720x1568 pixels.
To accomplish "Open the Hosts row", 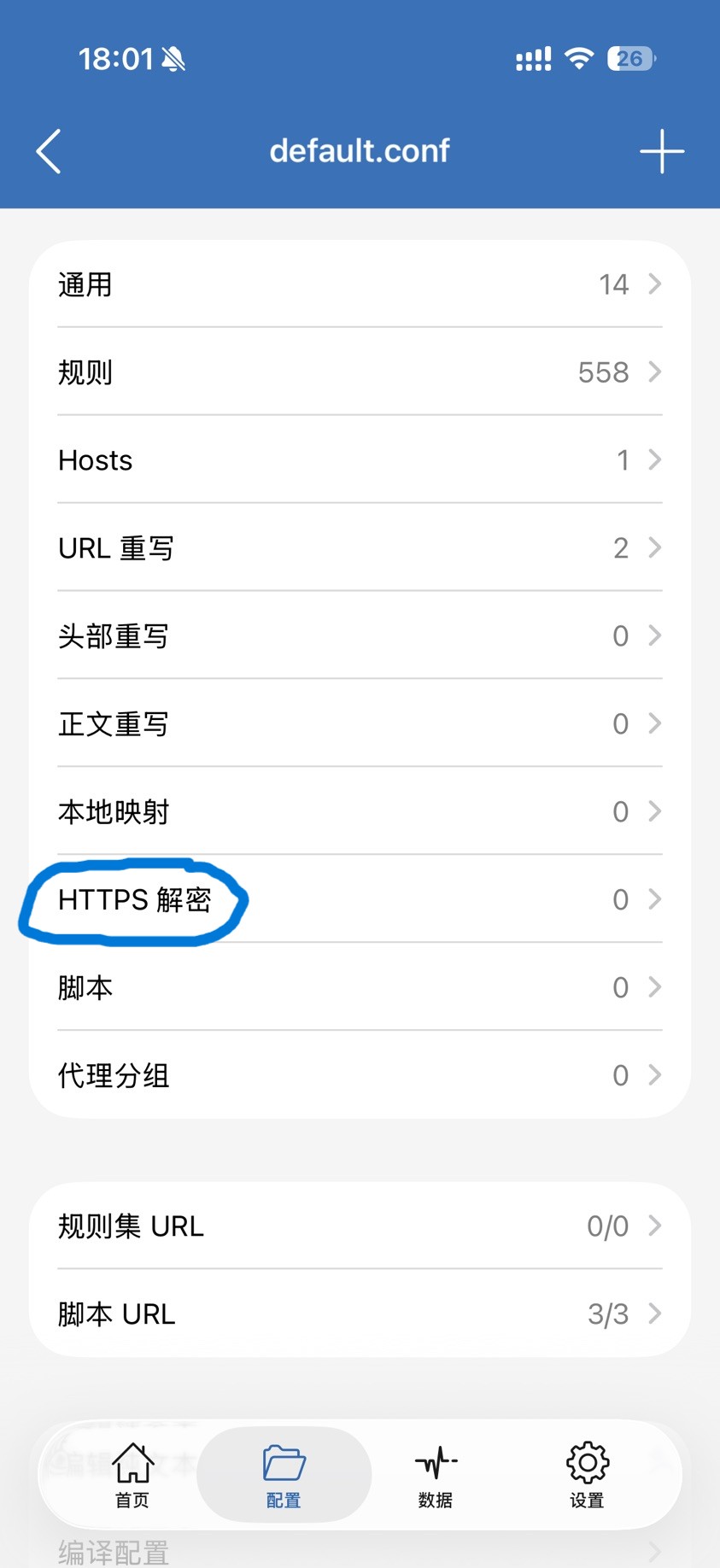I will (360, 460).
